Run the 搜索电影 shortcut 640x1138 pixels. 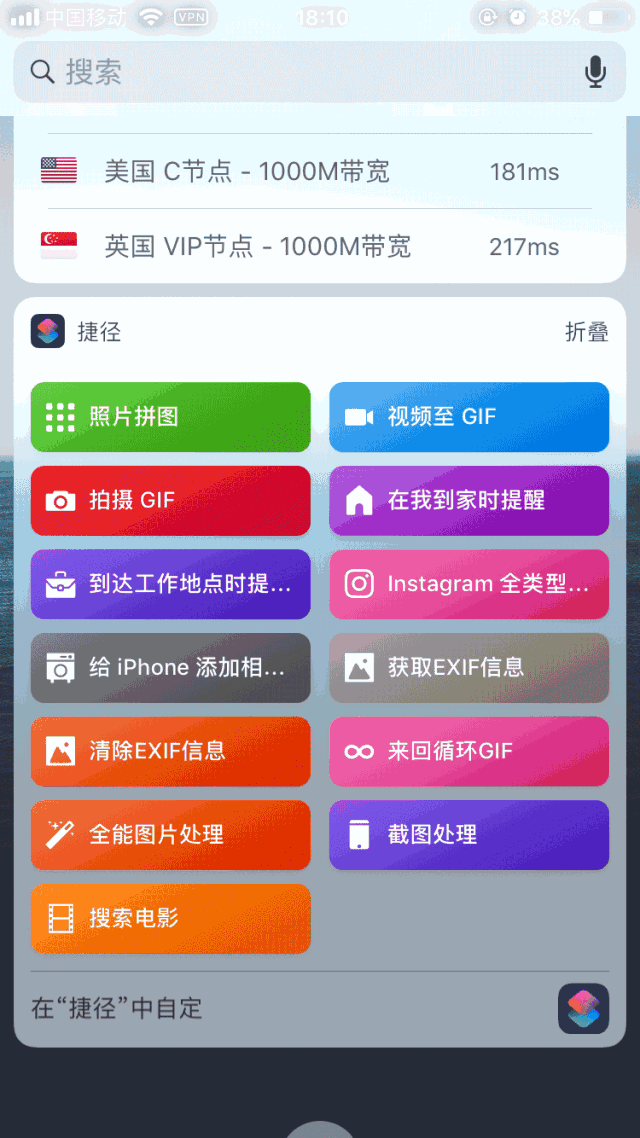[x=171, y=918]
